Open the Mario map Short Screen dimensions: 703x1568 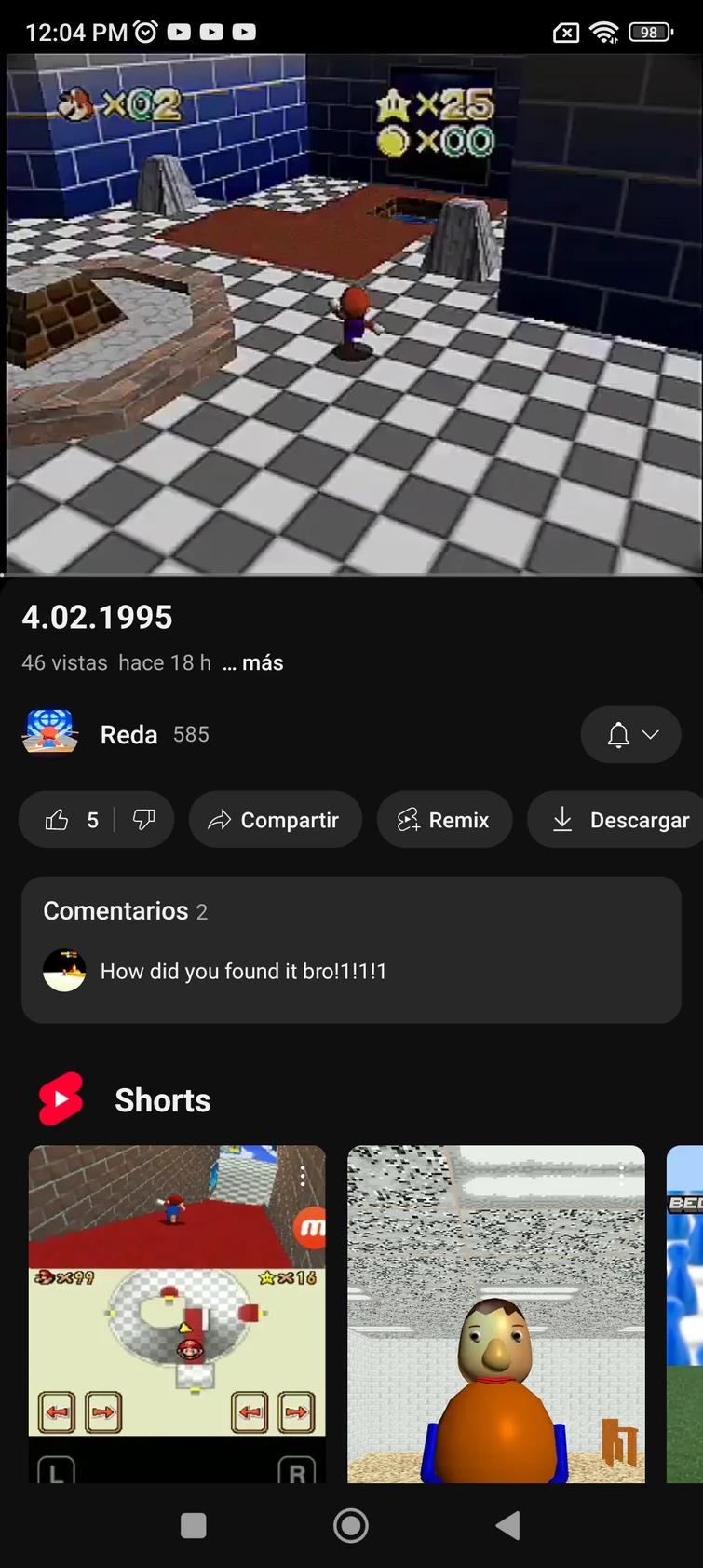pyautogui.click(x=177, y=1323)
